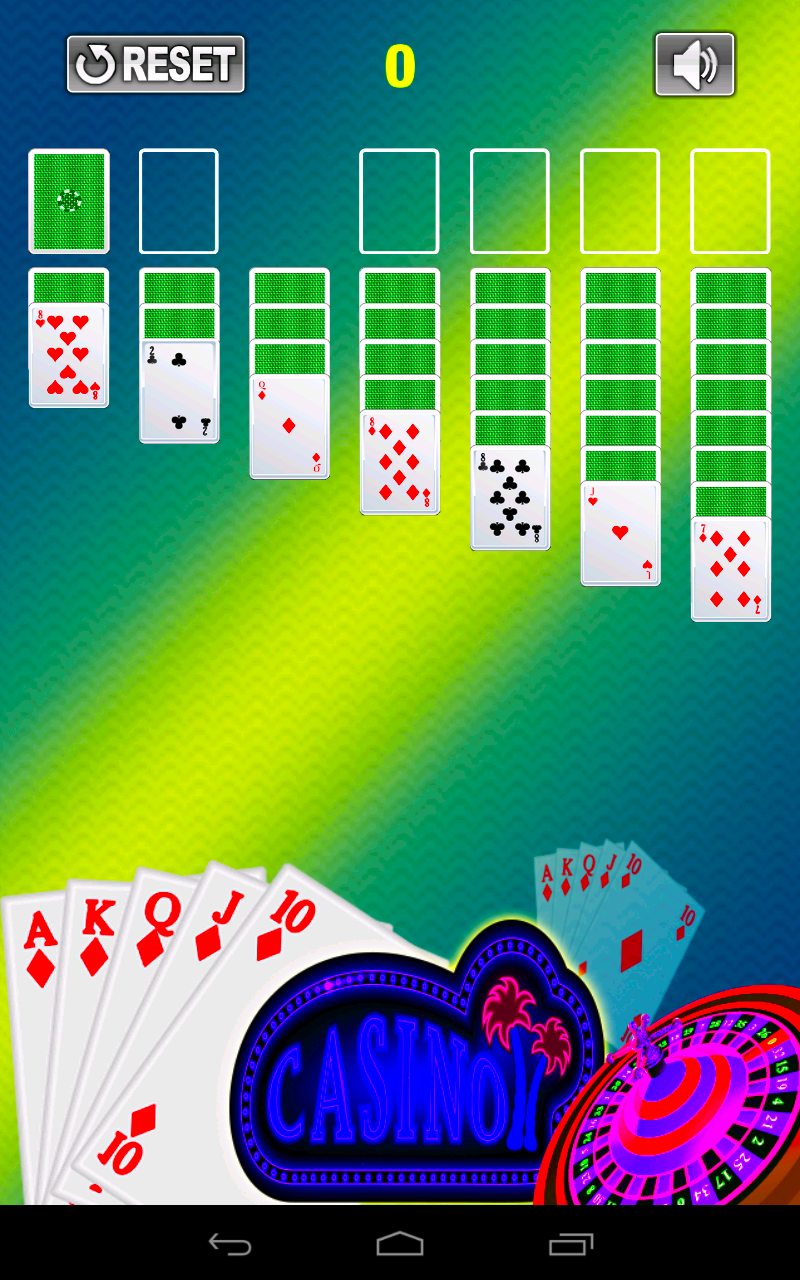
Task: Mute the game sound
Action: 695,65
